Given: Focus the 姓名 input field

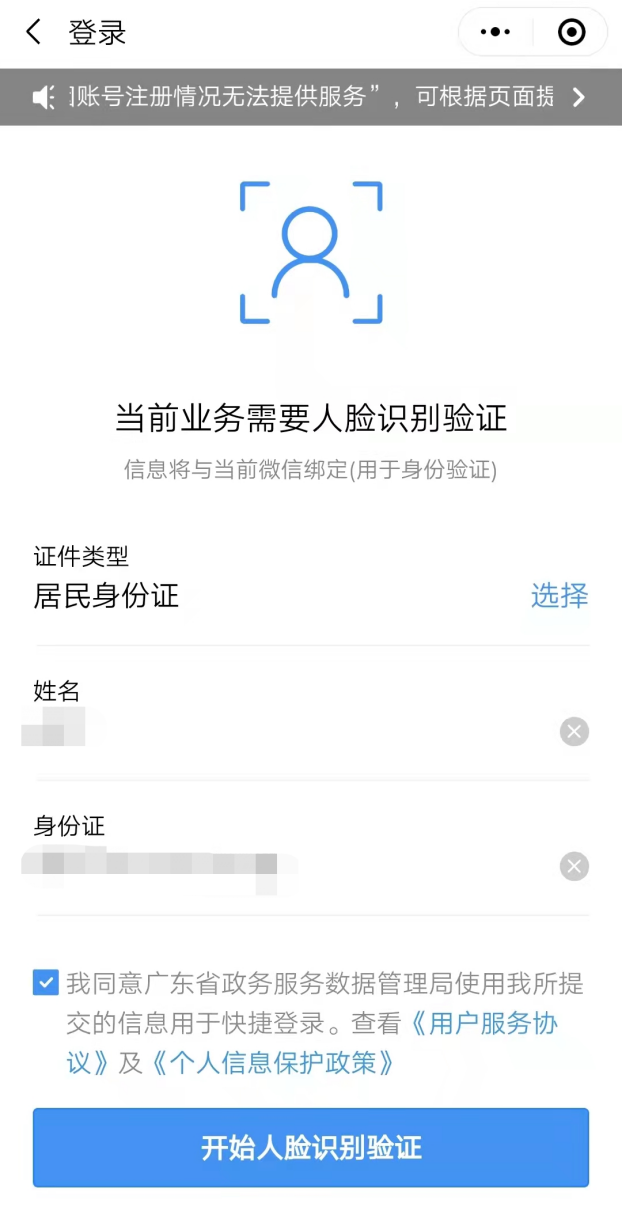Looking at the screenshot, I should pyautogui.click(x=290, y=731).
